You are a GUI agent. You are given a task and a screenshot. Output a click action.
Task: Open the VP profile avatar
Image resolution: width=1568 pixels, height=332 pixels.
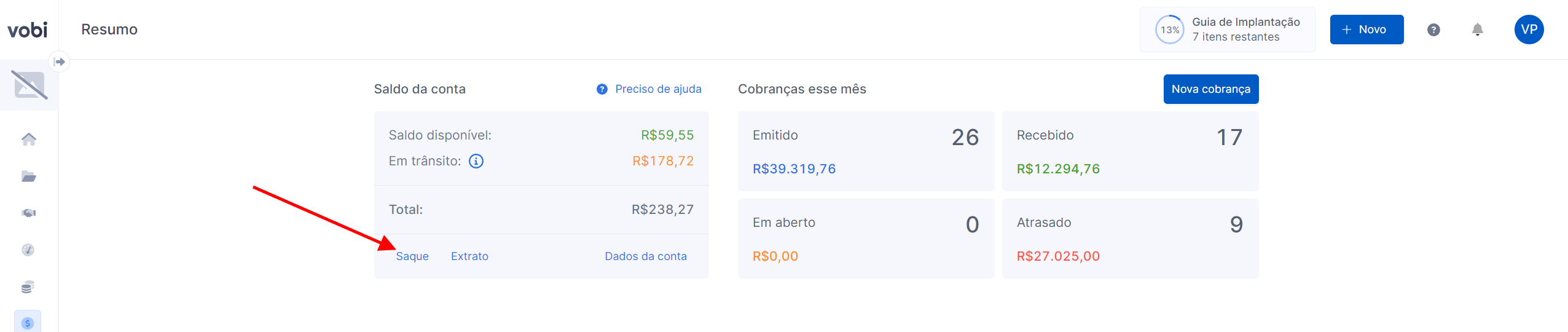pyautogui.click(x=1529, y=30)
